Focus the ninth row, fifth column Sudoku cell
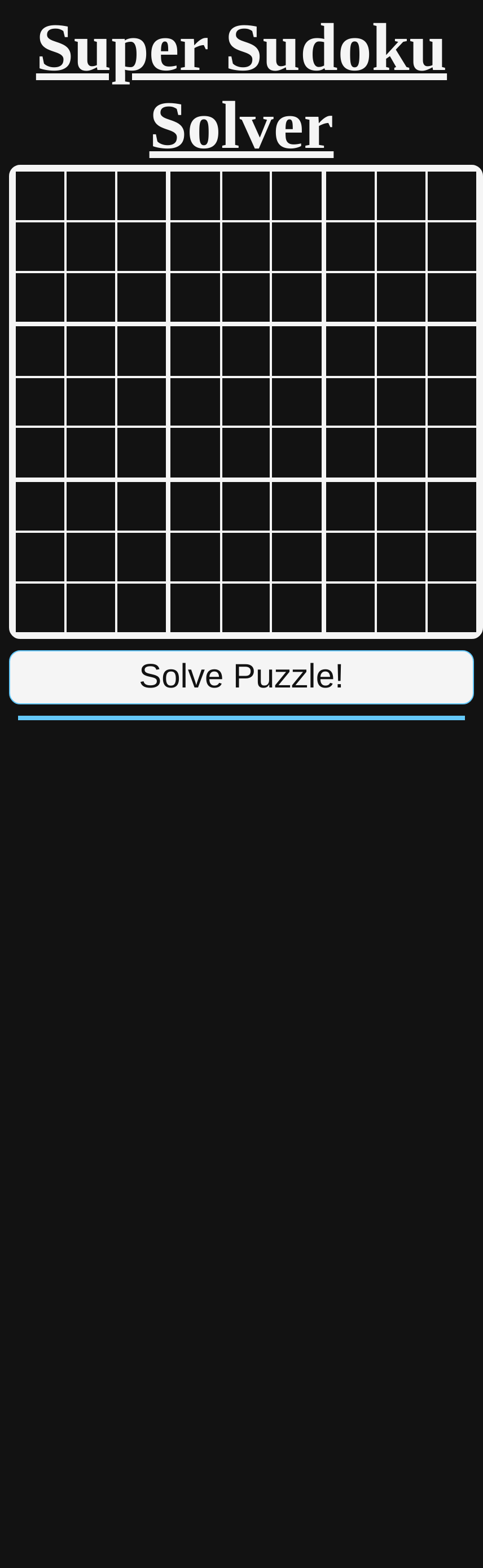This screenshot has height=1568, width=483. 246,607
